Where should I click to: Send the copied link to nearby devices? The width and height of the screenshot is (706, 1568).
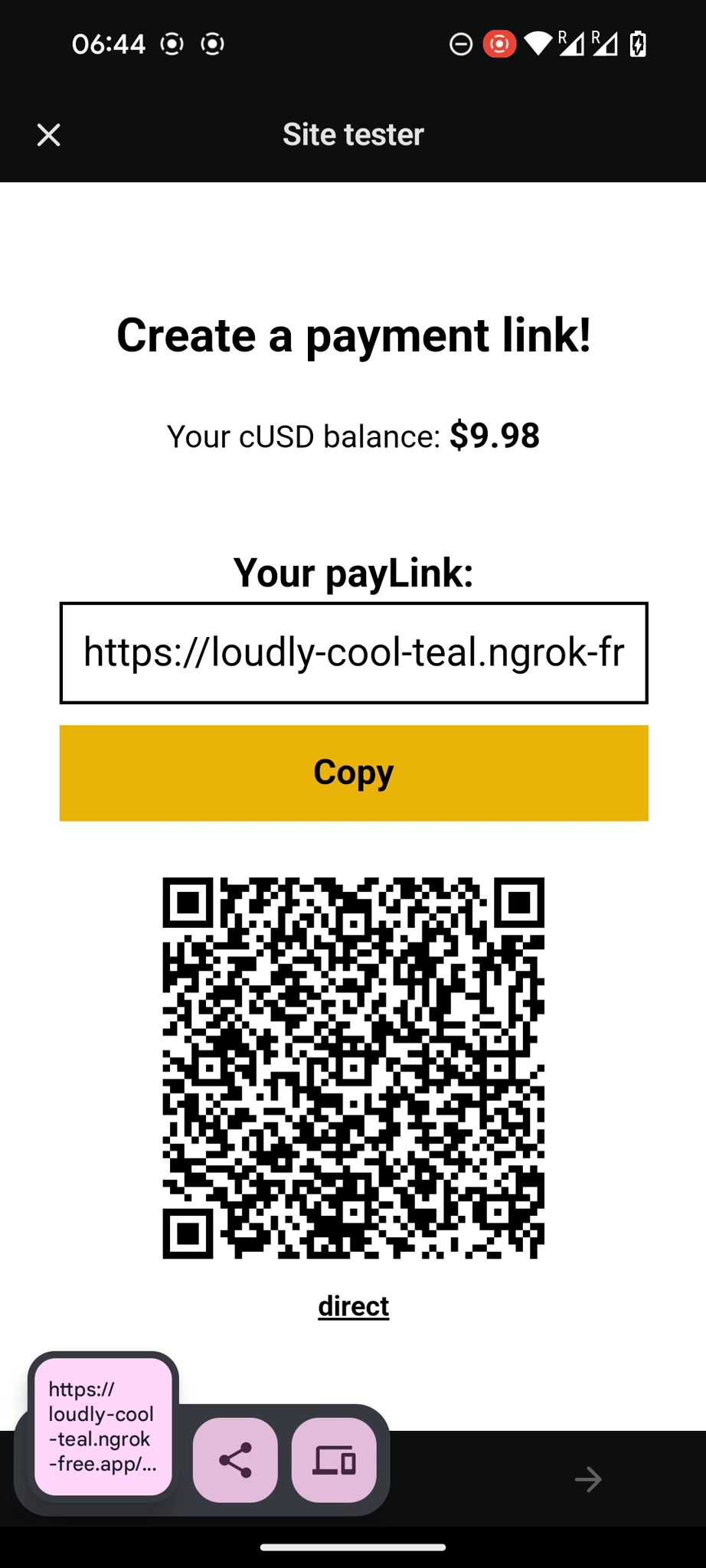[334, 1460]
